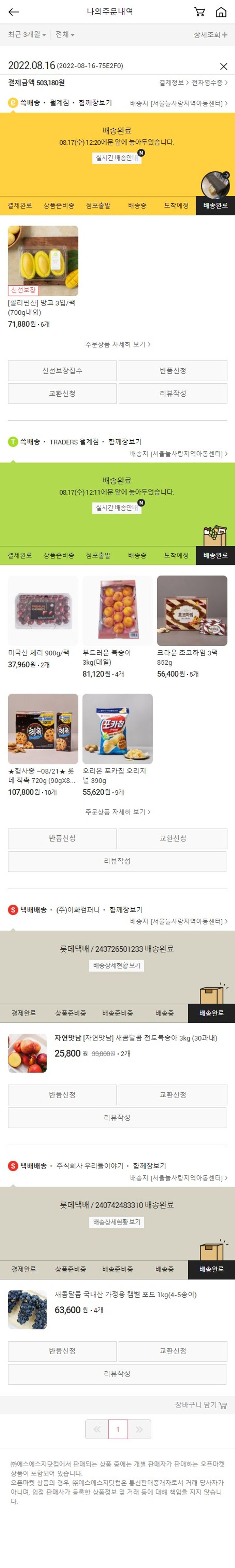The width and height of the screenshot is (235, 1568).
Task: Open the 최근 3개월 period dropdown
Action: pyautogui.click(x=27, y=35)
